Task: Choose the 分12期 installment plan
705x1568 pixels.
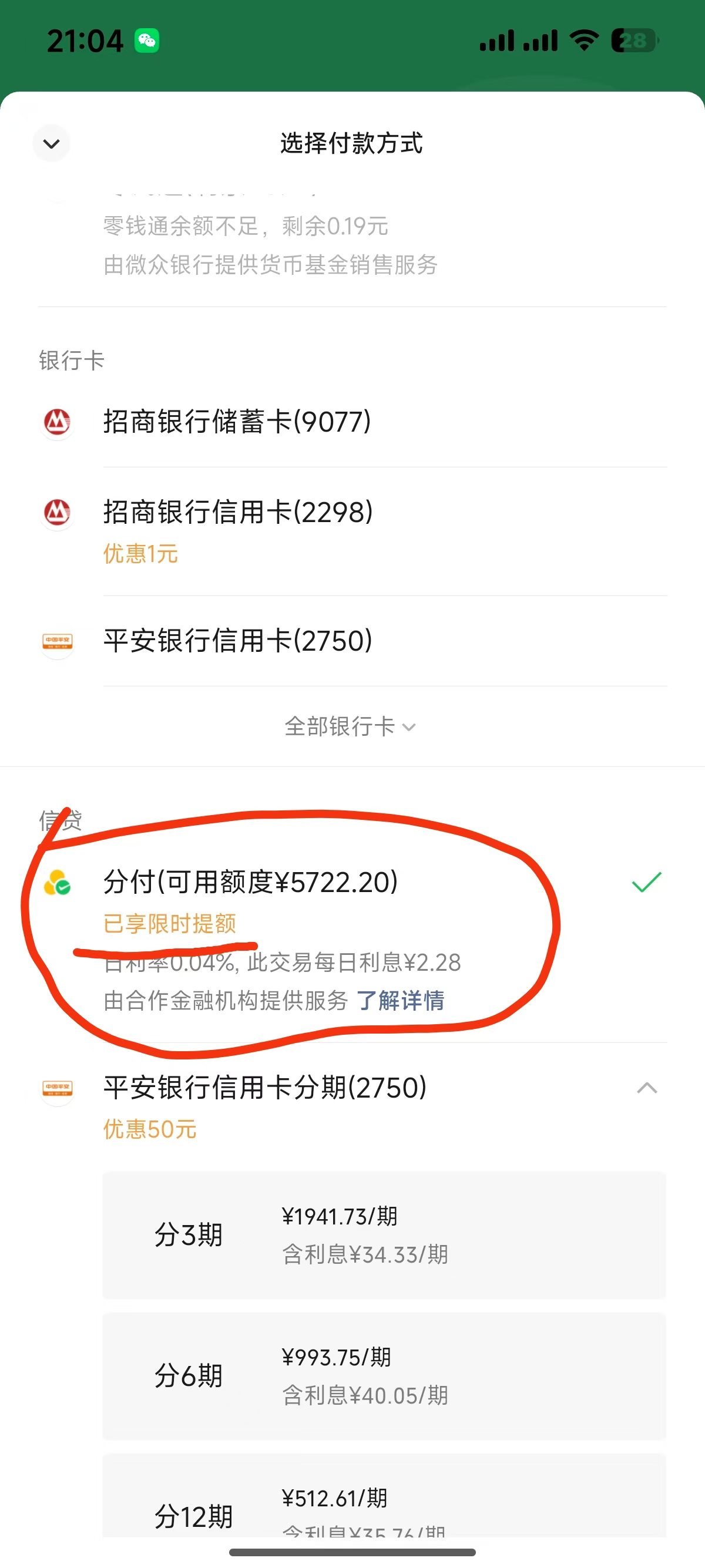Action: (x=384, y=1503)
